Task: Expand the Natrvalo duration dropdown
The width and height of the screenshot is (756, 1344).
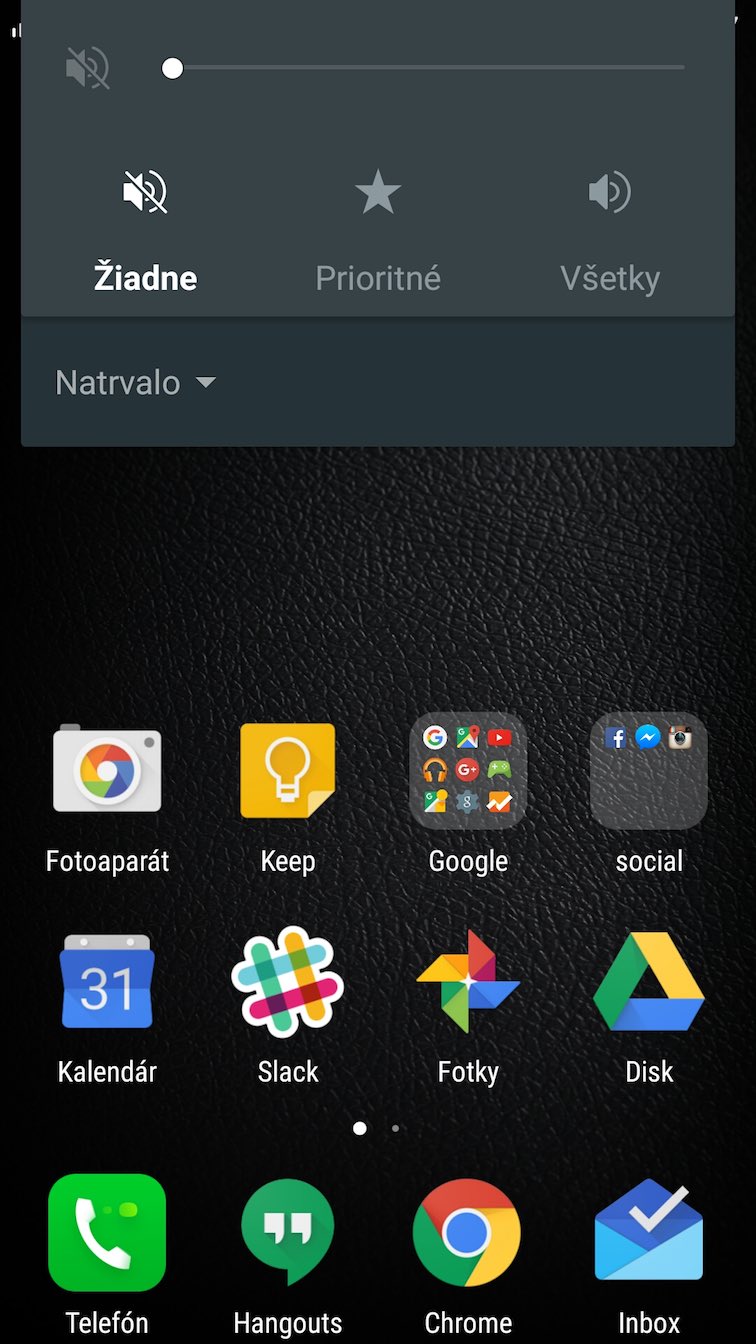Action: (136, 383)
